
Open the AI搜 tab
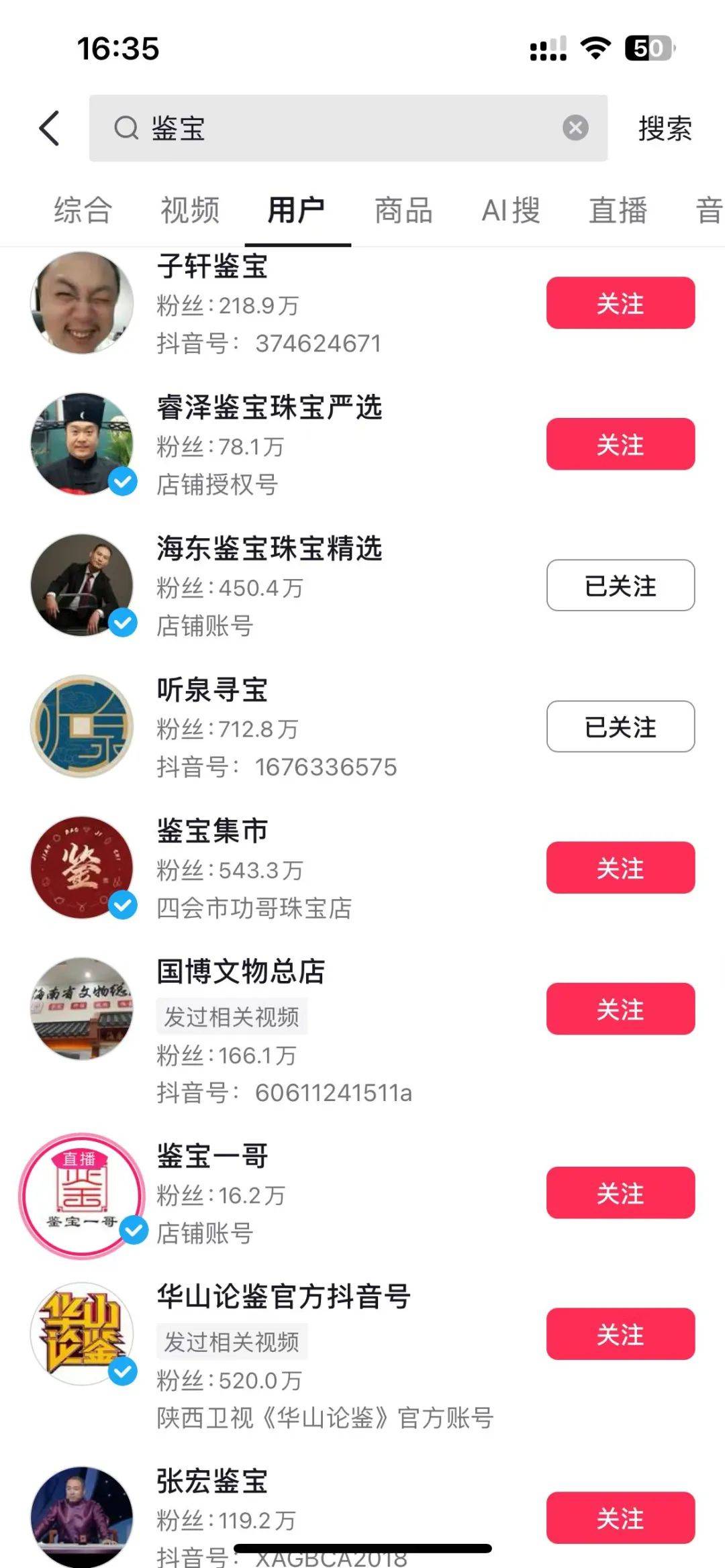pos(511,210)
